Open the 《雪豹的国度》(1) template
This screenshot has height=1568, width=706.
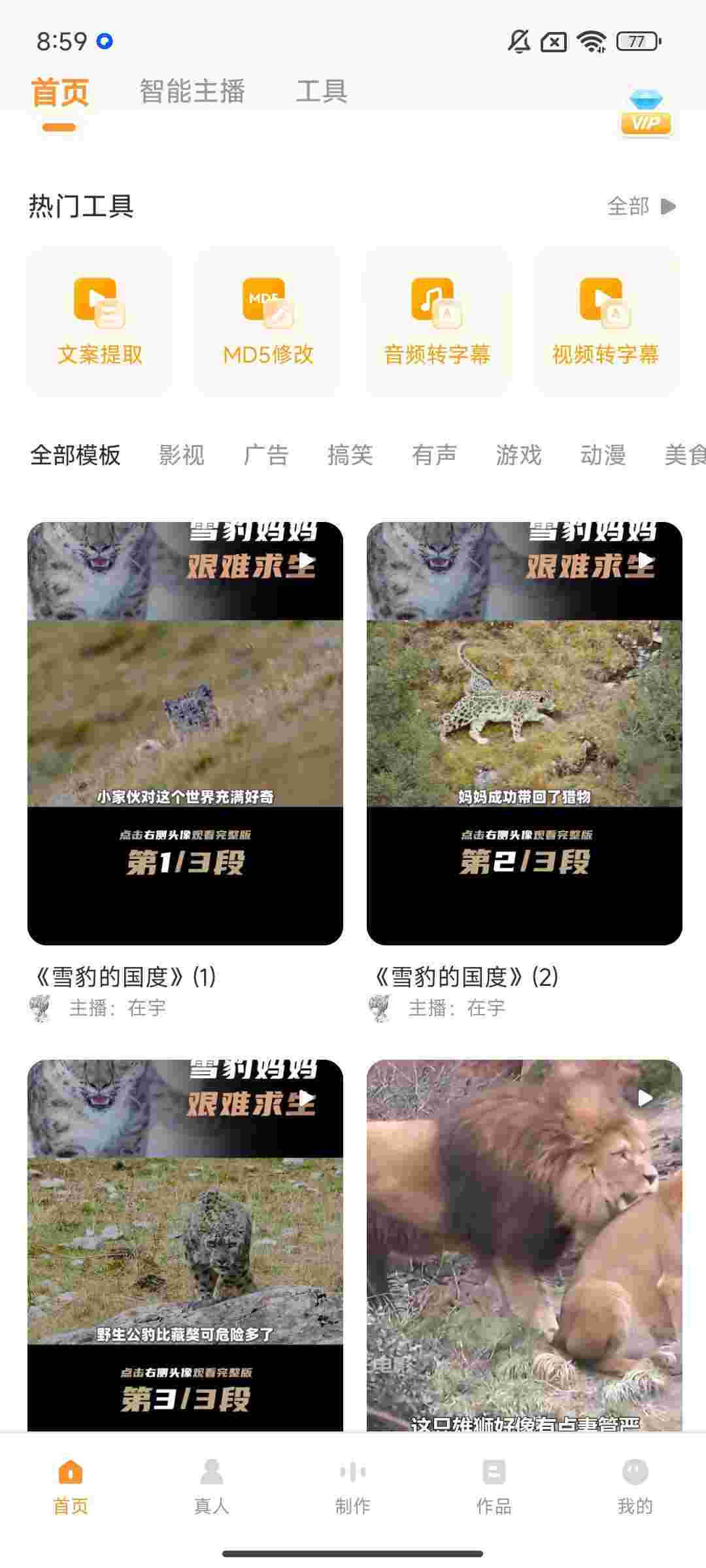pos(185,733)
